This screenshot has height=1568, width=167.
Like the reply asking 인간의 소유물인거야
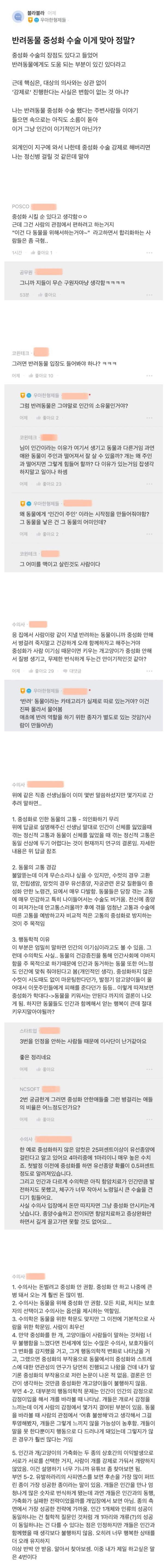tap(49, 418)
